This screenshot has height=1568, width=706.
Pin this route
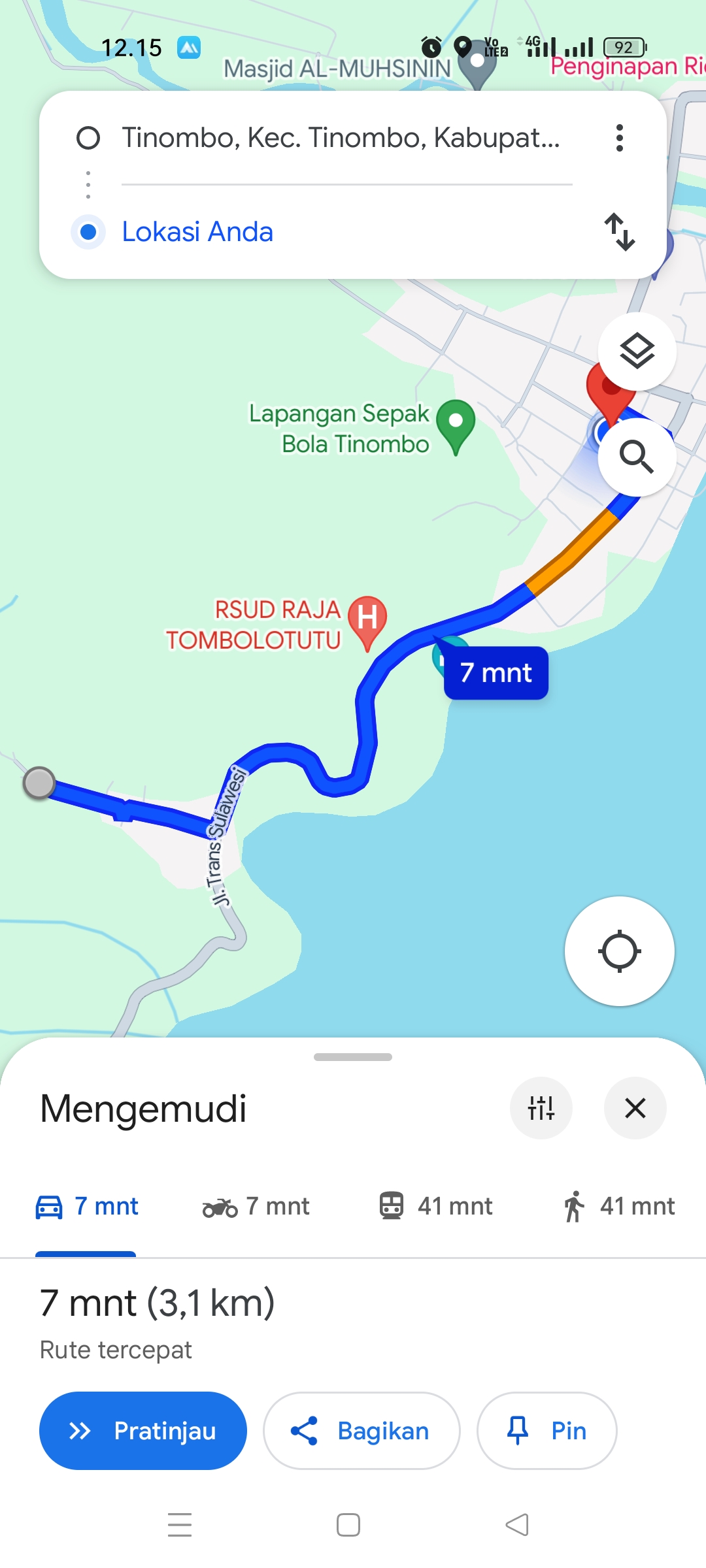[546, 1431]
